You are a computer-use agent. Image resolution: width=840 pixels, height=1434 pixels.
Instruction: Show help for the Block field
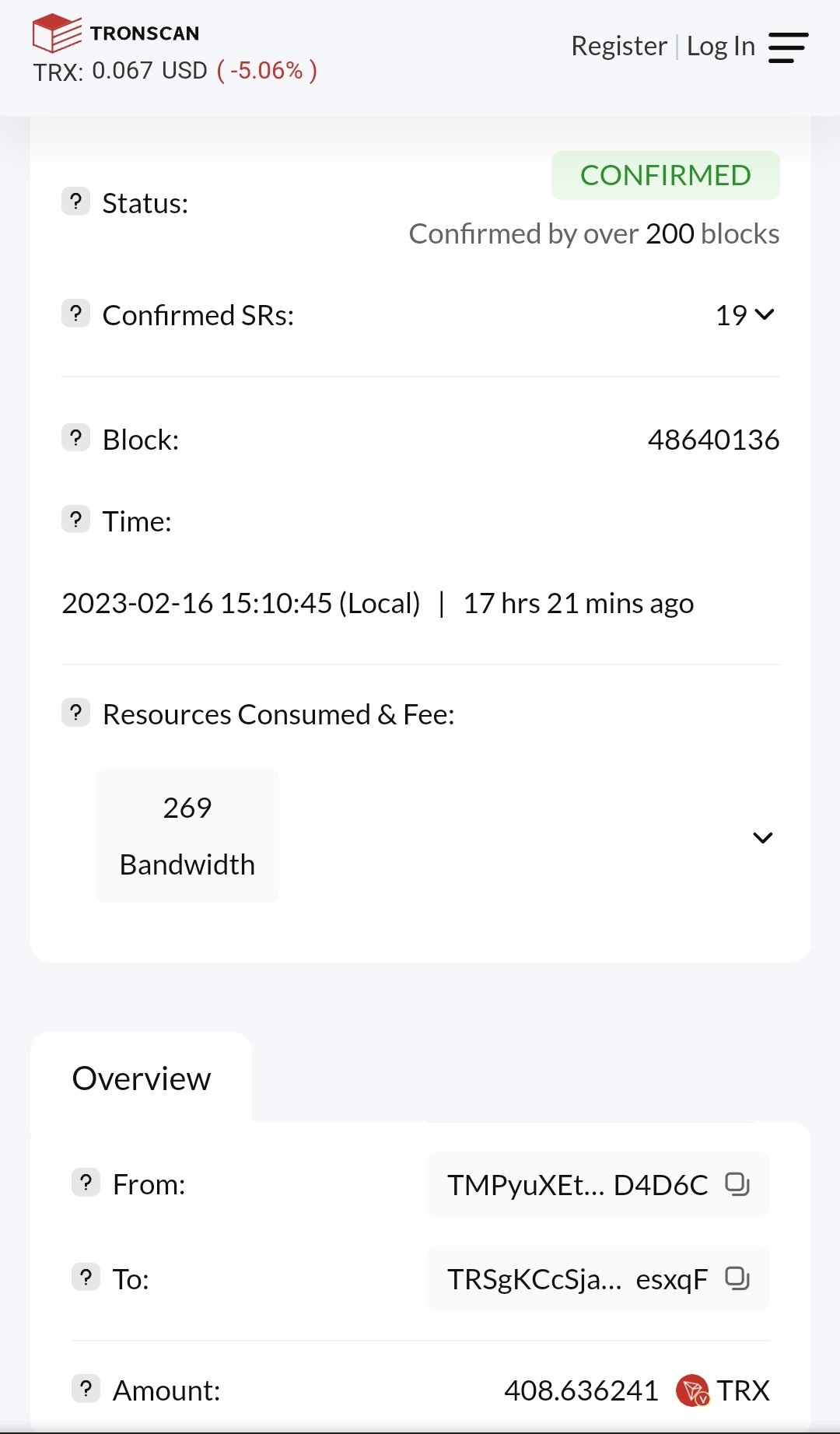pos(75,439)
